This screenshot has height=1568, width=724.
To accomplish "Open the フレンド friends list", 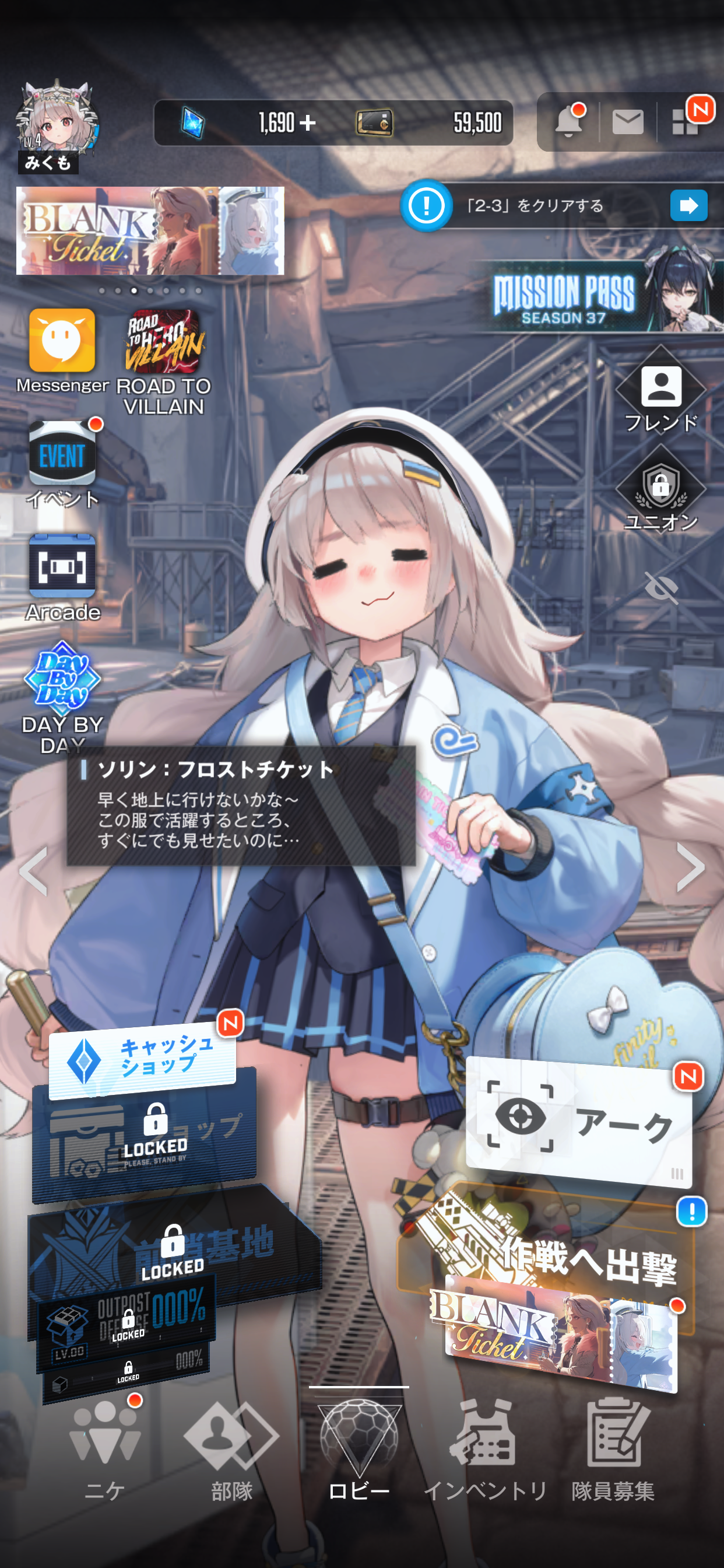I will 660,390.
